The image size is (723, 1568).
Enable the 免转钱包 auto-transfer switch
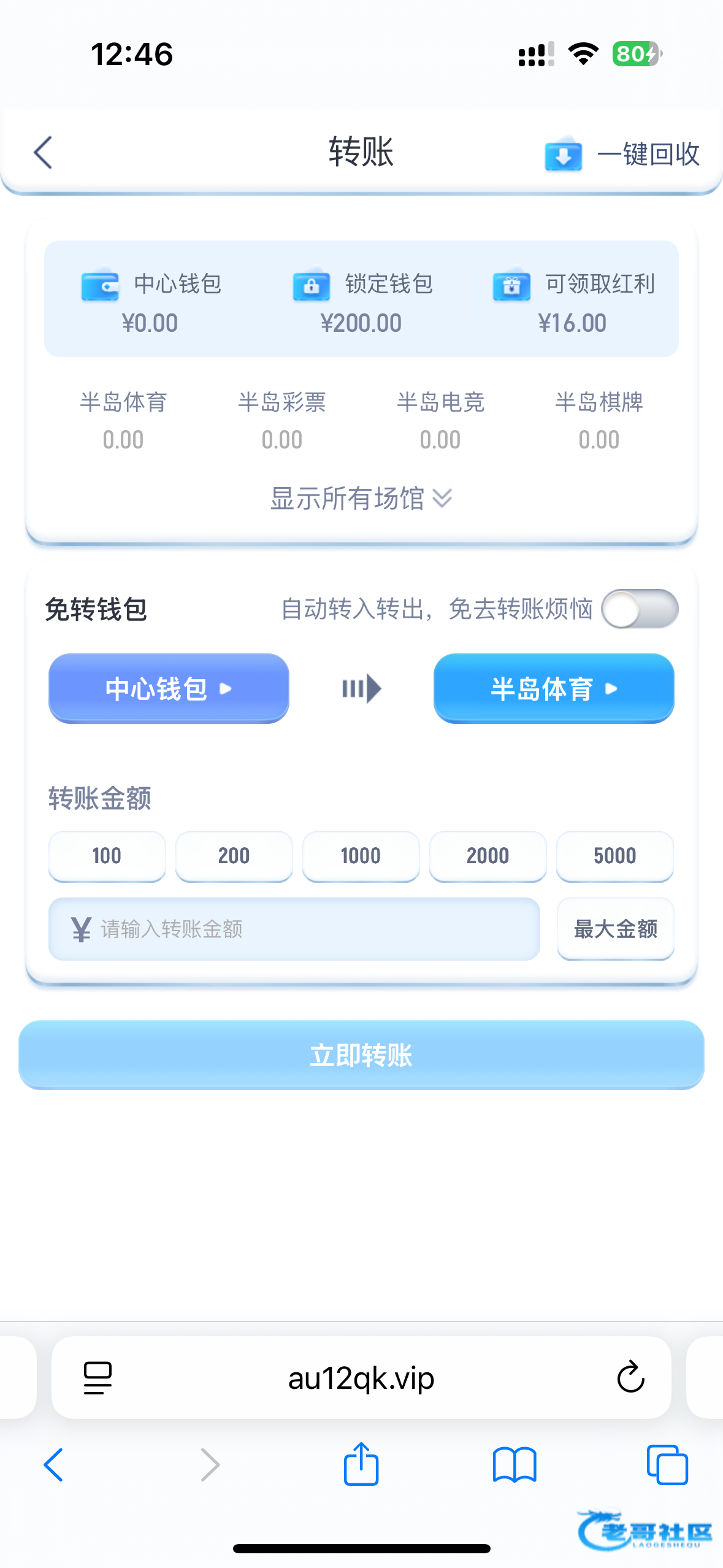tap(640, 609)
